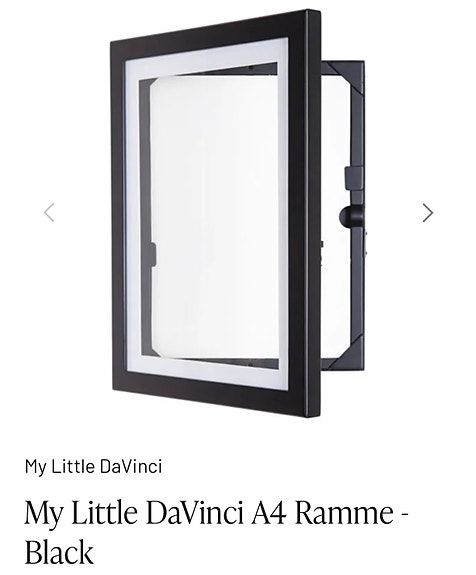Open the black frame product photo
Viewport: 476px width, 575px height.
tap(238, 213)
